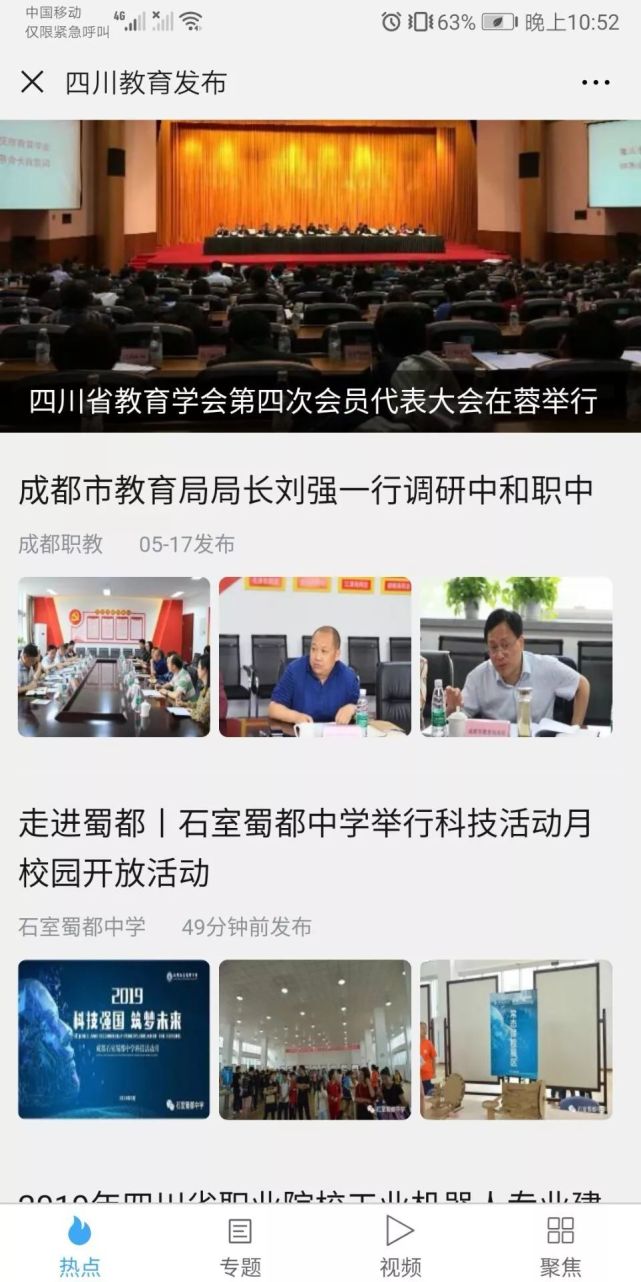
Task: Close the 四川教育发布 page
Action: pos(32,82)
